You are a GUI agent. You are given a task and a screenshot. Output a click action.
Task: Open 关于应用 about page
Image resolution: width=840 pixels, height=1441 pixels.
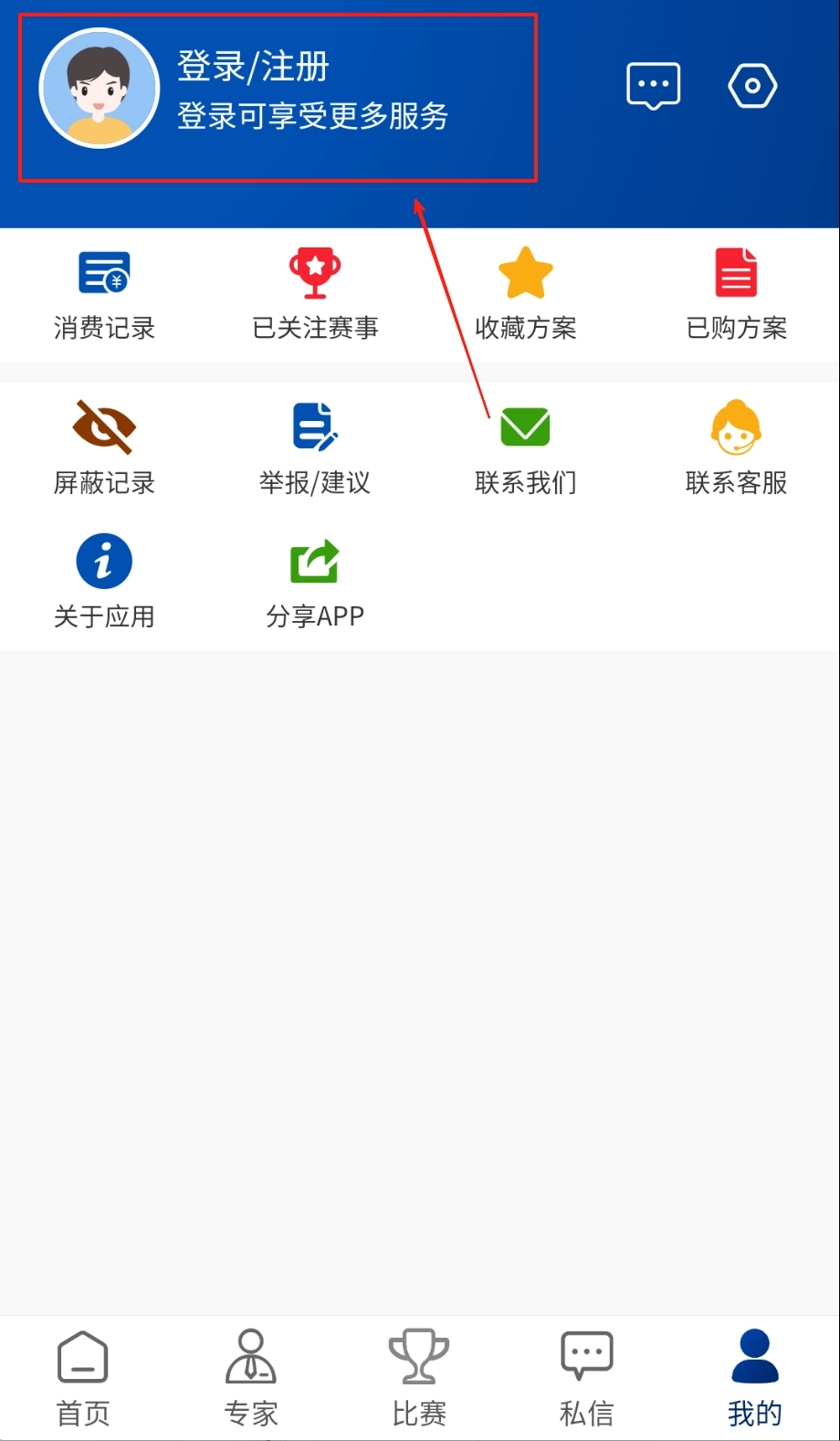[104, 582]
